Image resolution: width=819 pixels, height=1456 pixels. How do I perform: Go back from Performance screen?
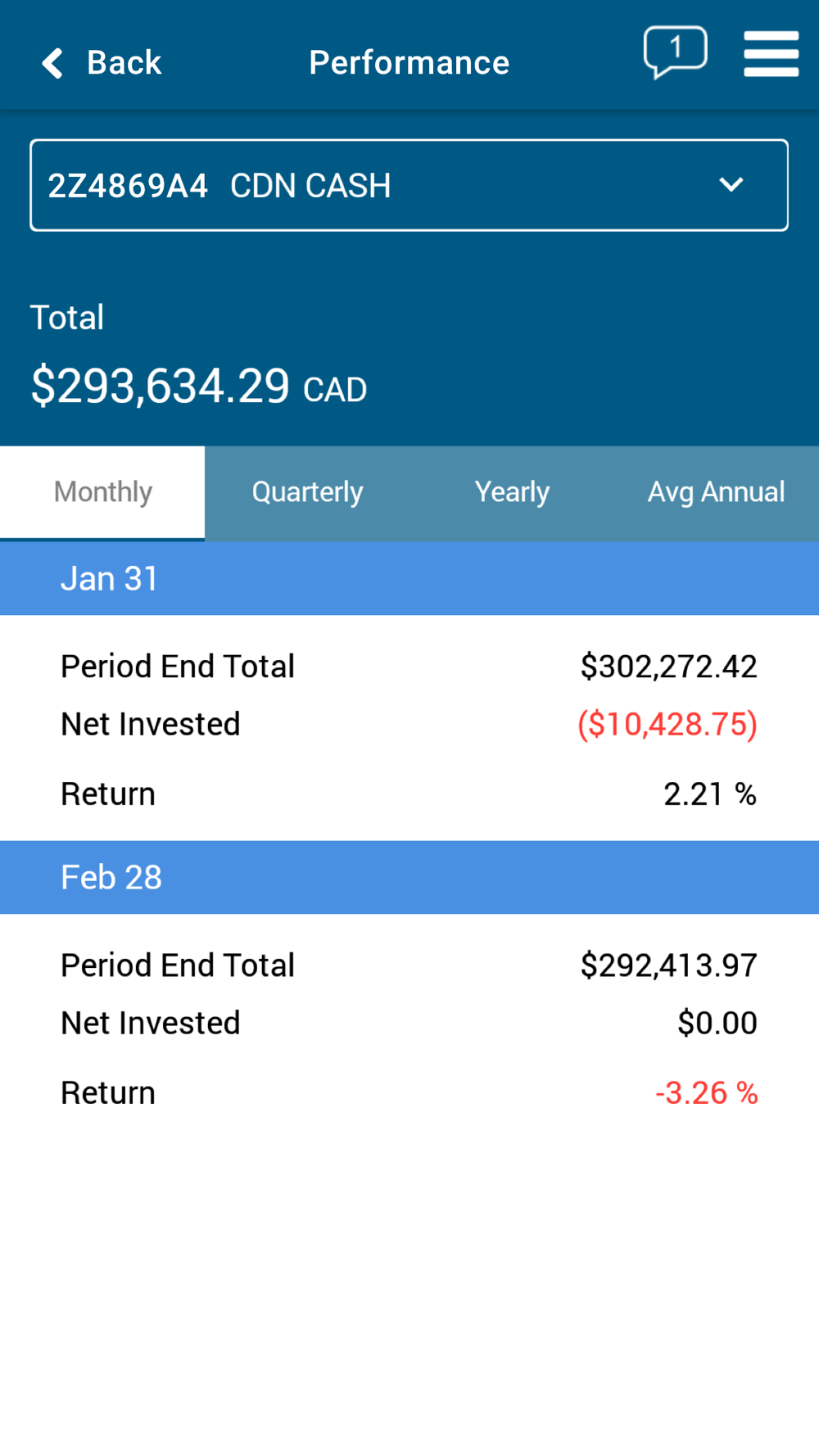tap(102, 62)
